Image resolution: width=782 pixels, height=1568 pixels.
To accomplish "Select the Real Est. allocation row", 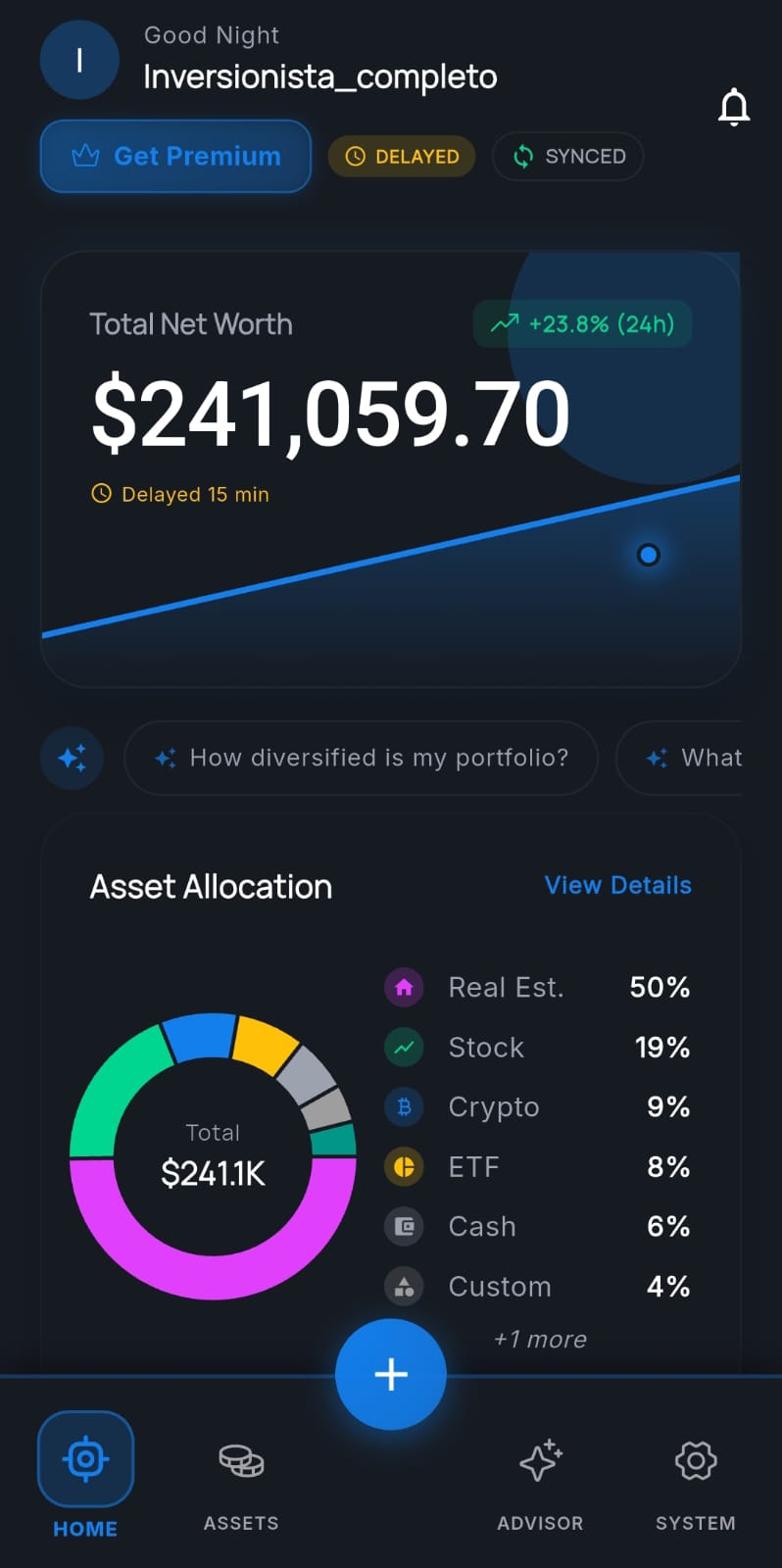I will (537, 987).
